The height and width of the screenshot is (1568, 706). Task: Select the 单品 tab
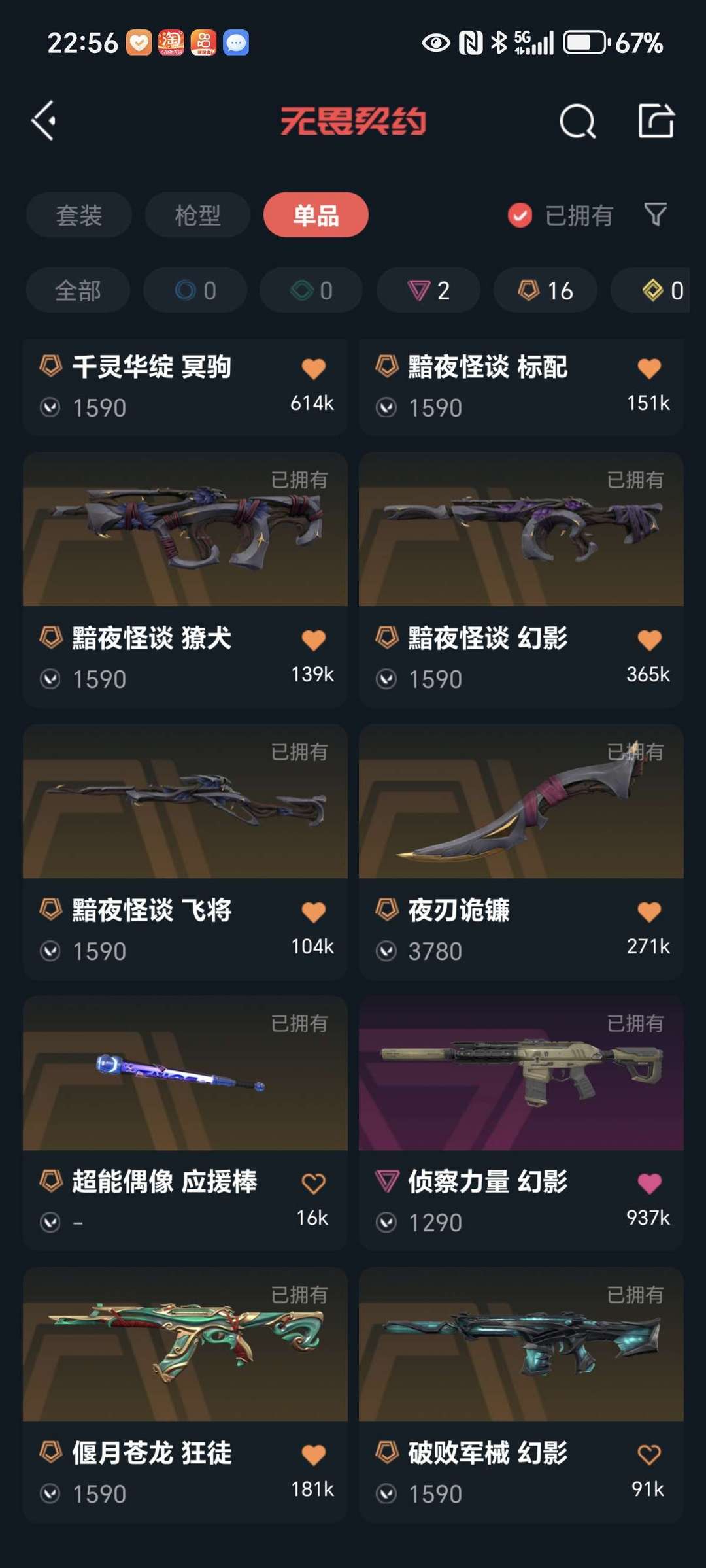[x=316, y=214]
